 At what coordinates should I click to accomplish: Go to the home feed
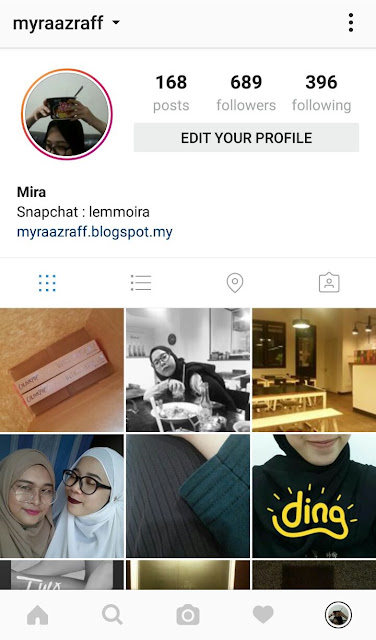(38, 615)
